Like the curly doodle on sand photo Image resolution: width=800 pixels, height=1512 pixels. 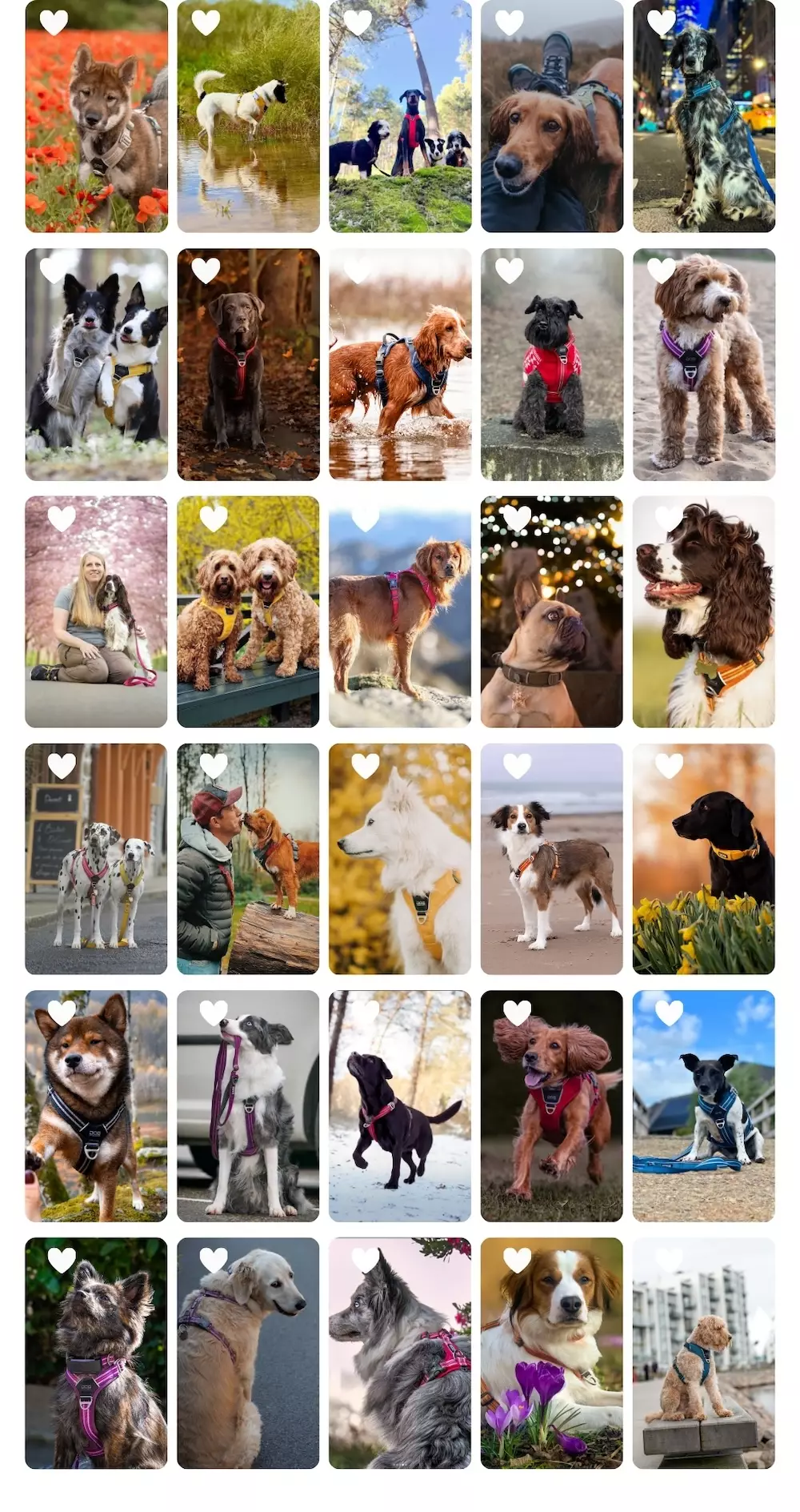[x=662, y=271]
